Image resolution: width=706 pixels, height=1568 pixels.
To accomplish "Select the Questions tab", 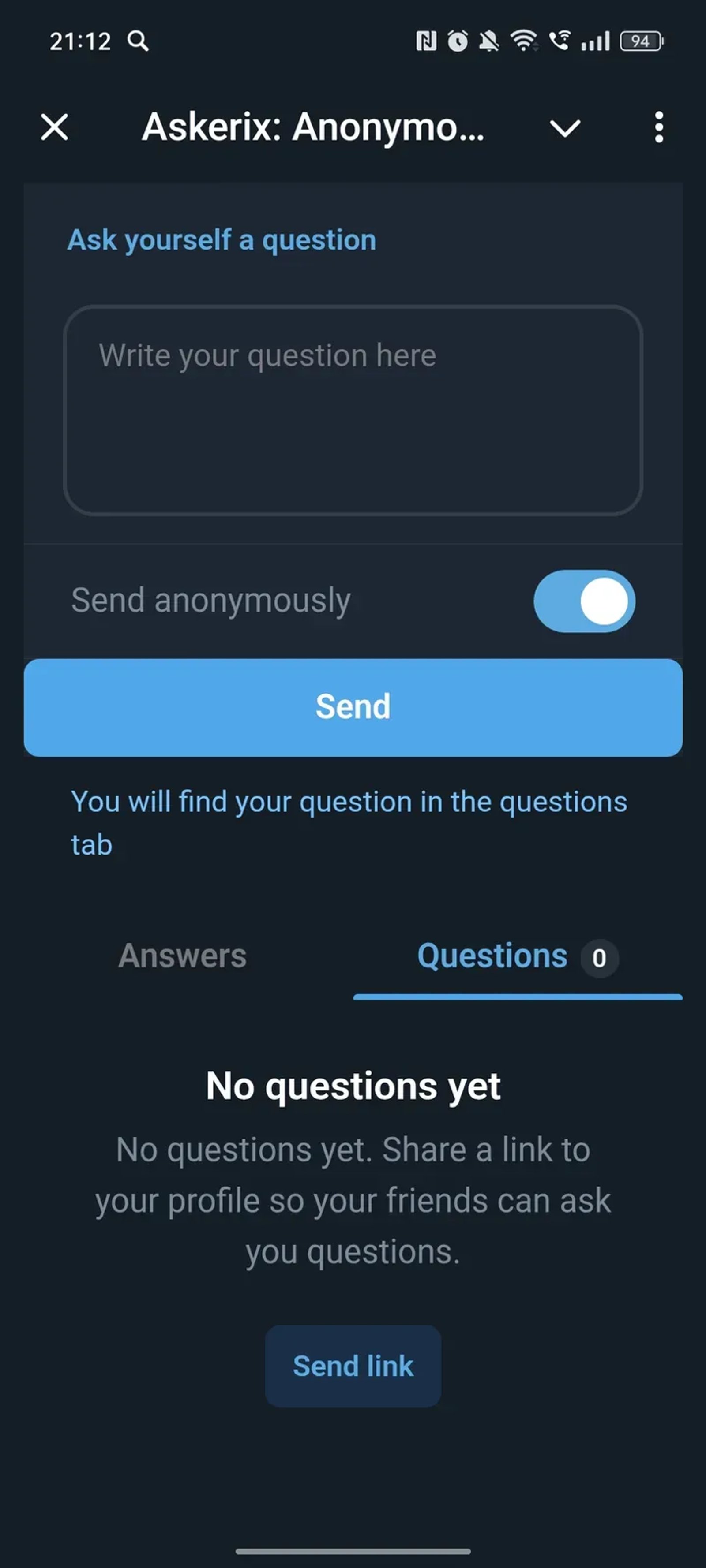I will pyautogui.click(x=517, y=957).
